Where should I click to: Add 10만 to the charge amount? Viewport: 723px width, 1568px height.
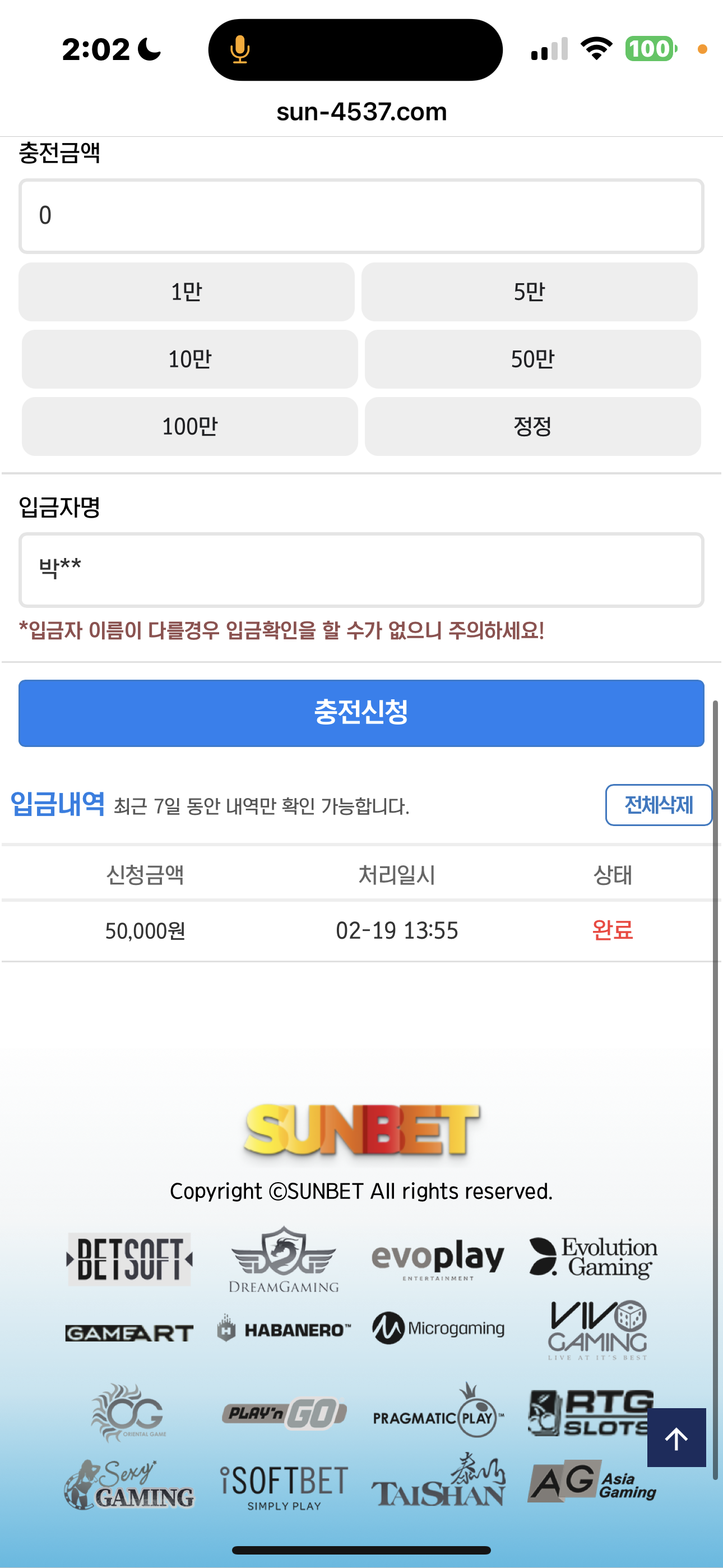pyautogui.click(x=190, y=359)
